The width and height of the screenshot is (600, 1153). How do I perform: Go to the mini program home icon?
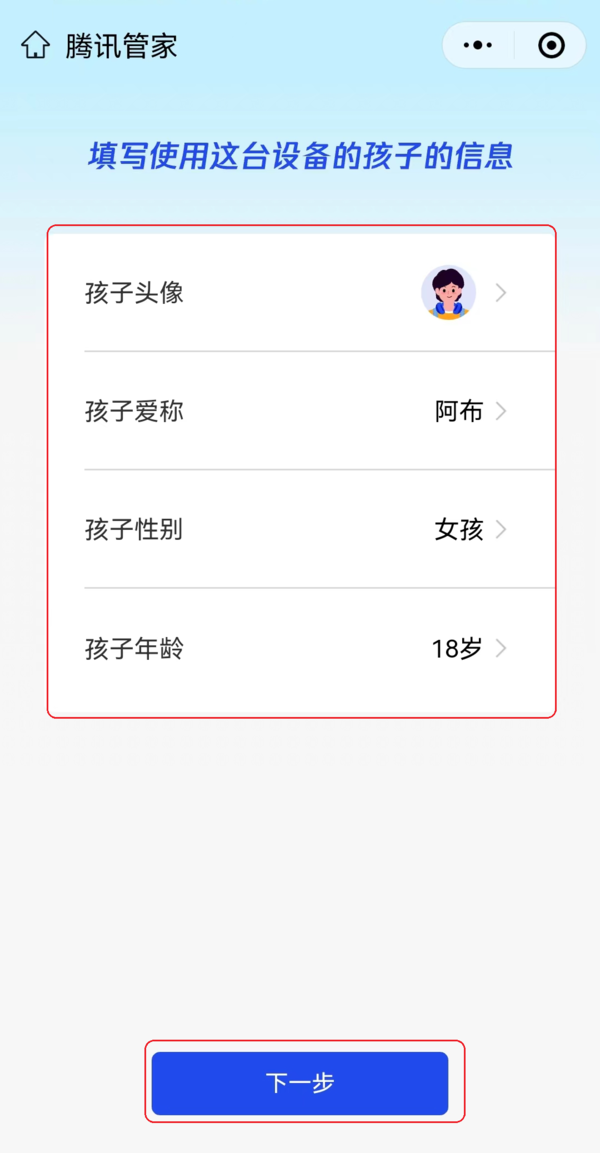point(35,46)
